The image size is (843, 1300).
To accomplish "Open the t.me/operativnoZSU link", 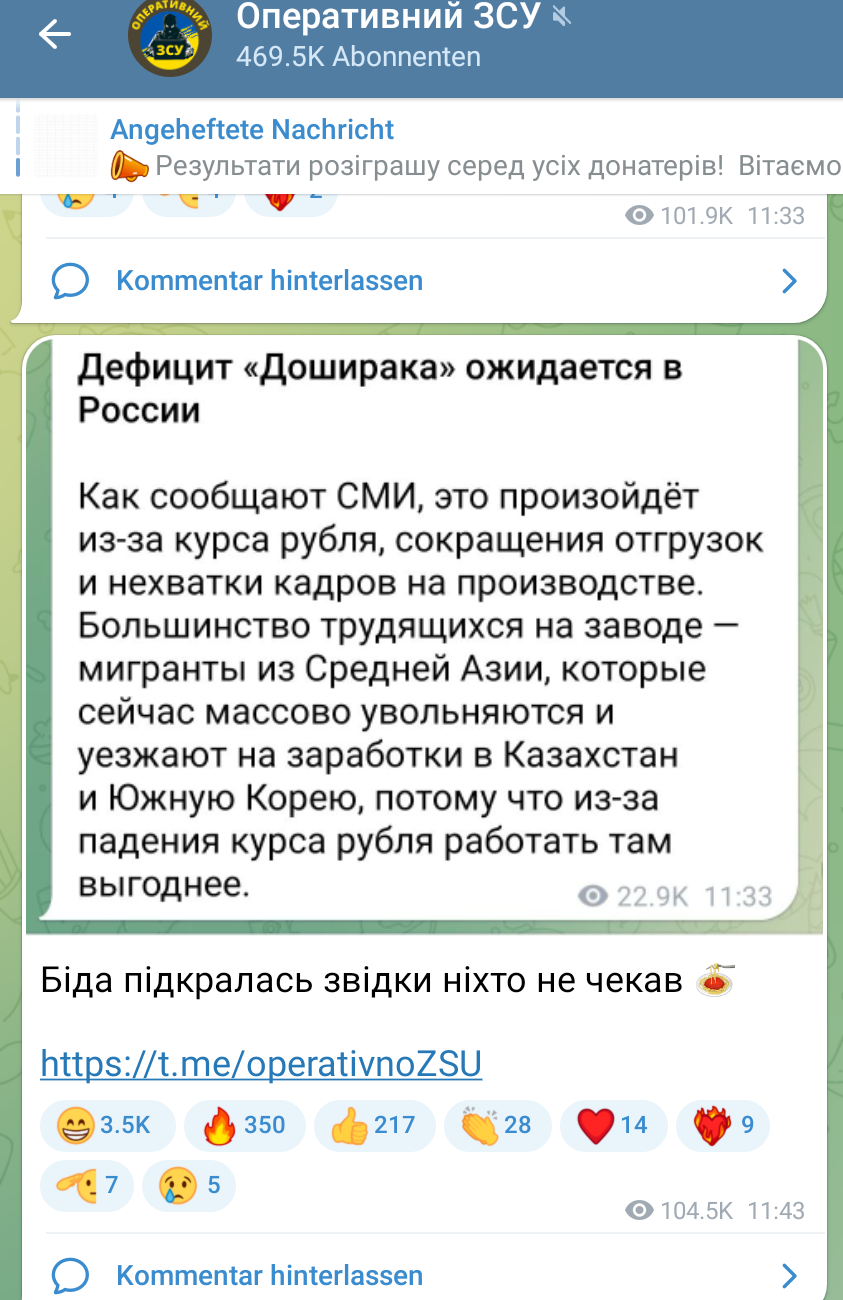I will point(261,1064).
